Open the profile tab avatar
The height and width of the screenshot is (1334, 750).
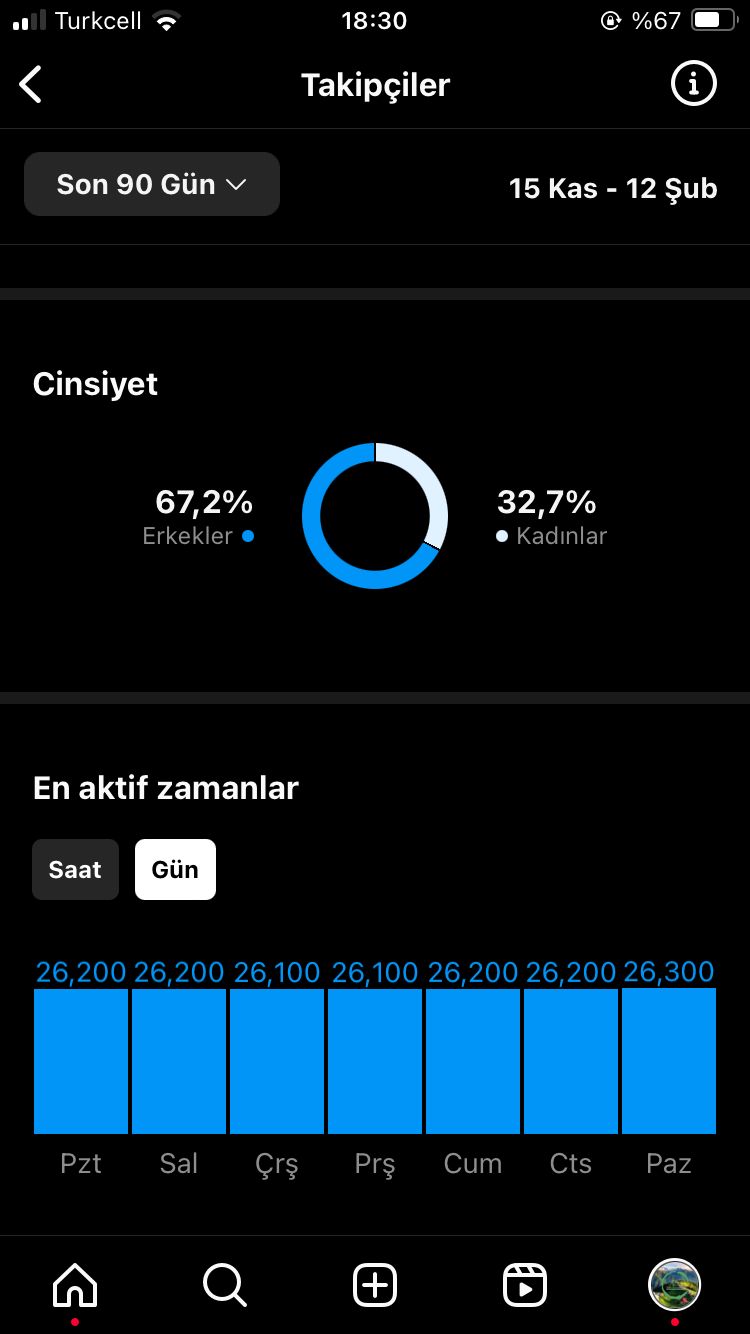click(675, 1284)
